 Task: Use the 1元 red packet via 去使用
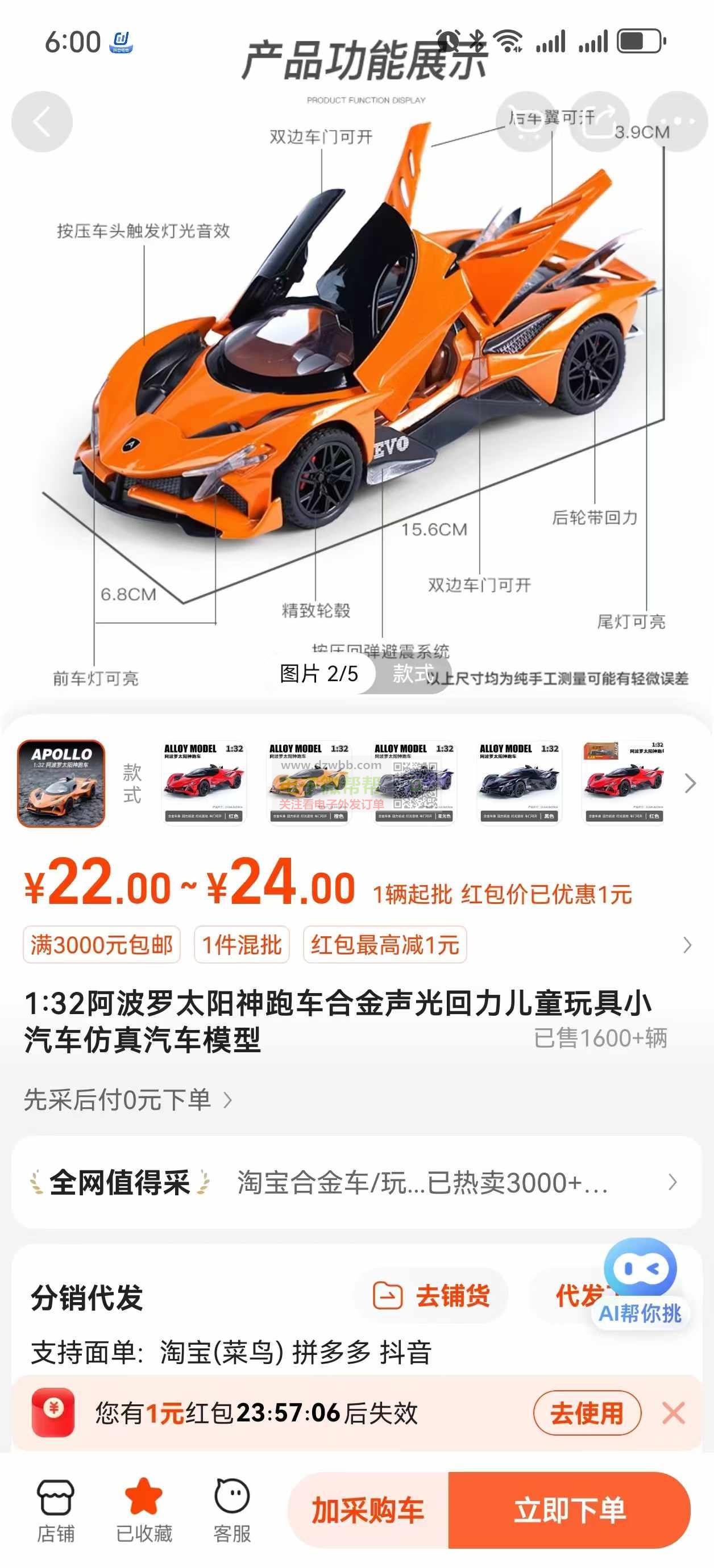tap(587, 1413)
